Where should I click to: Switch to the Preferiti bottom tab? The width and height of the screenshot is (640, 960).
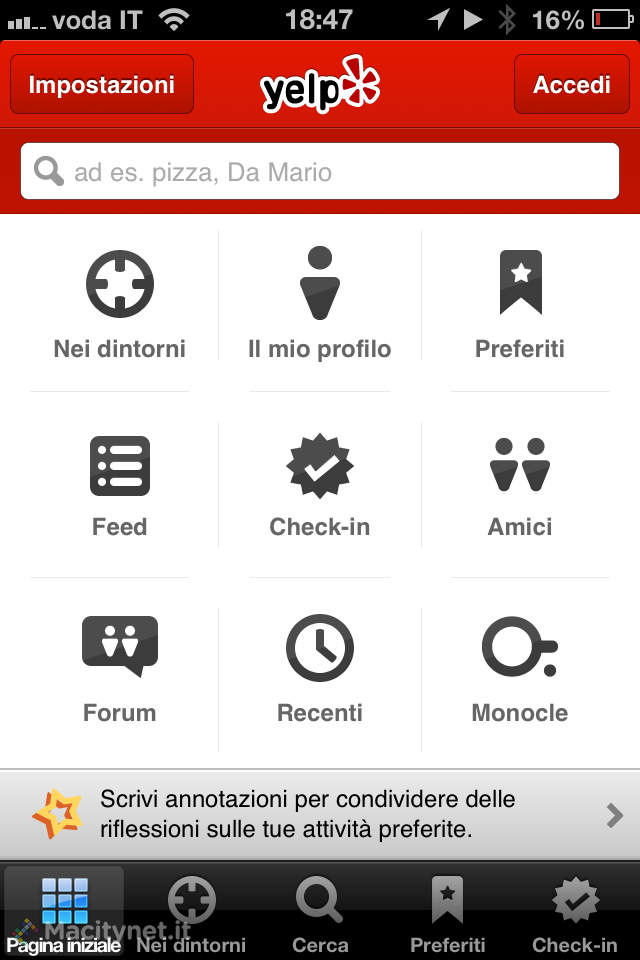pyautogui.click(x=447, y=912)
